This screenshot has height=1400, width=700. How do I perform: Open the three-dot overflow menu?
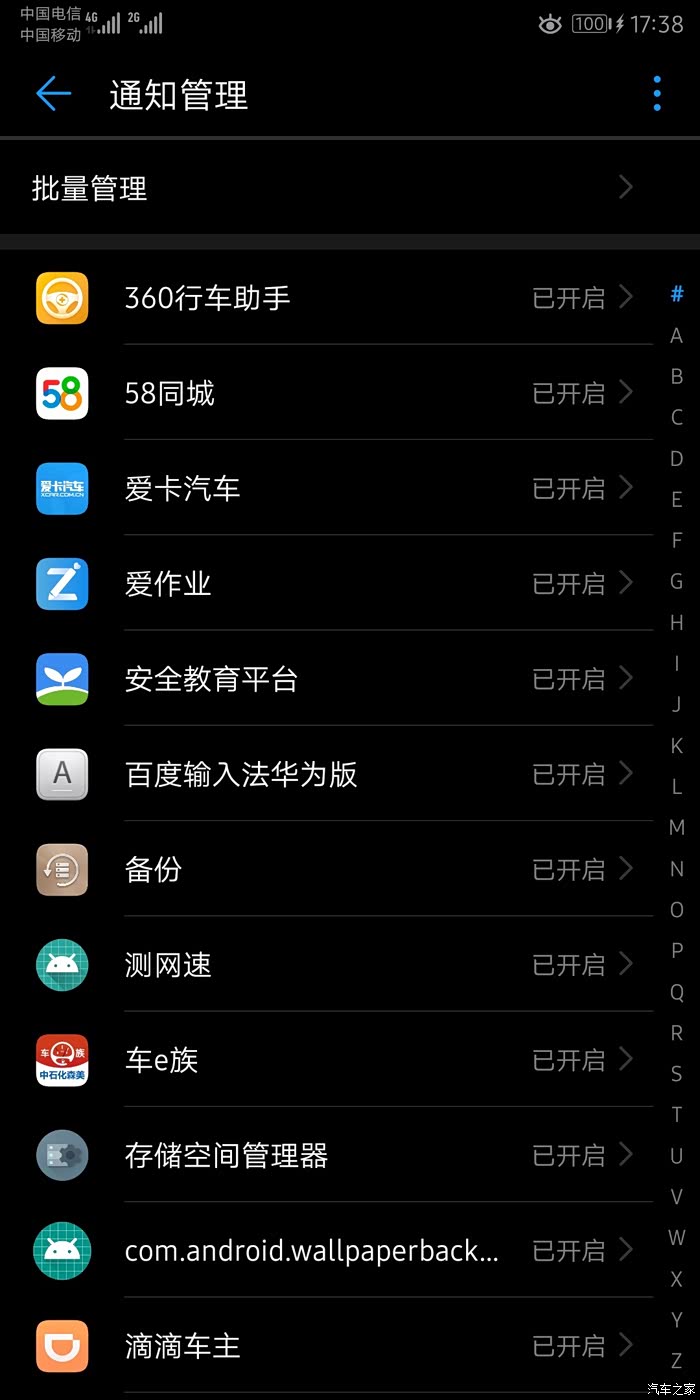point(657,94)
